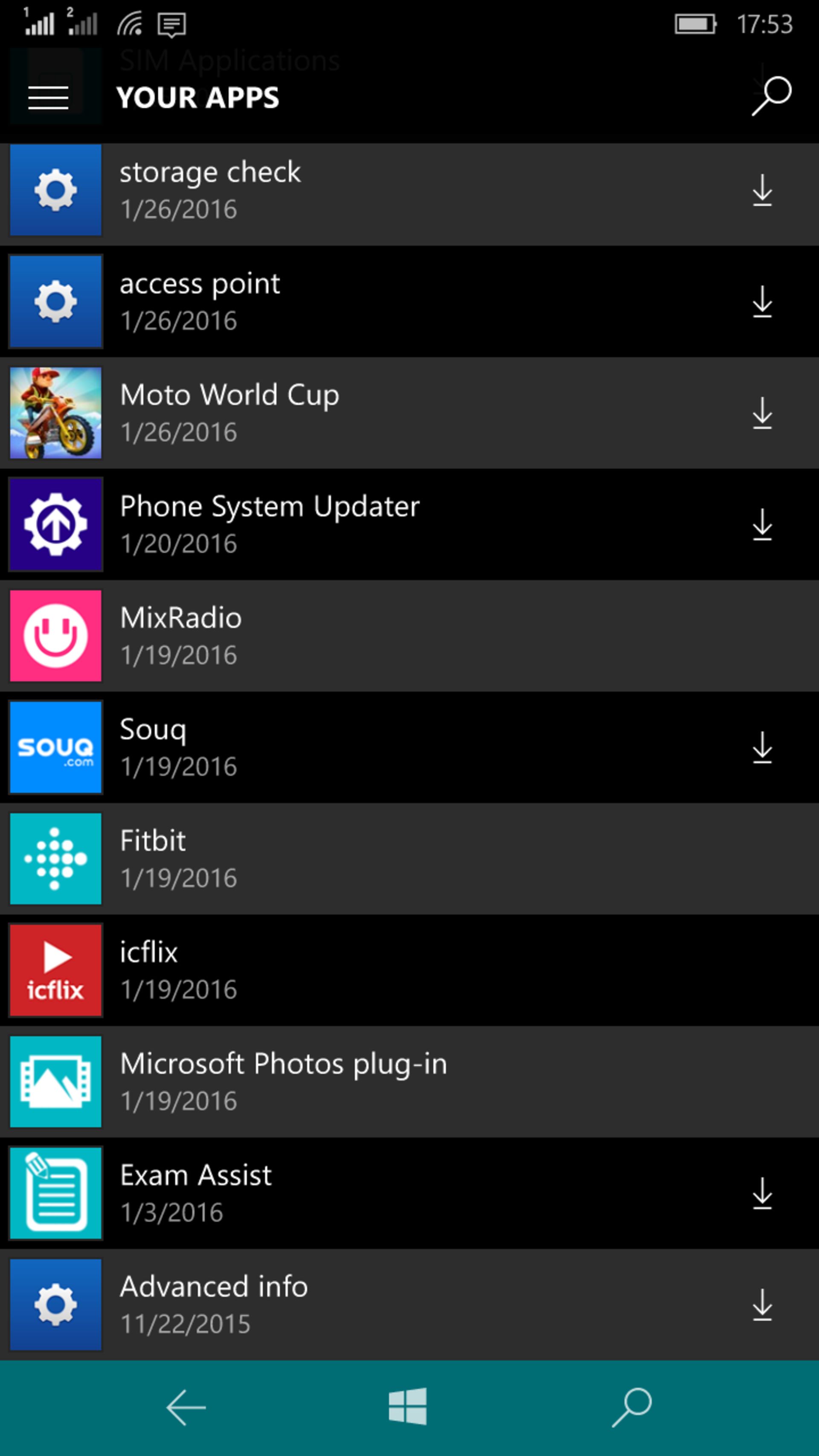The height and width of the screenshot is (1456, 819).
Task: Download the storage check app
Action: (762, 190)
